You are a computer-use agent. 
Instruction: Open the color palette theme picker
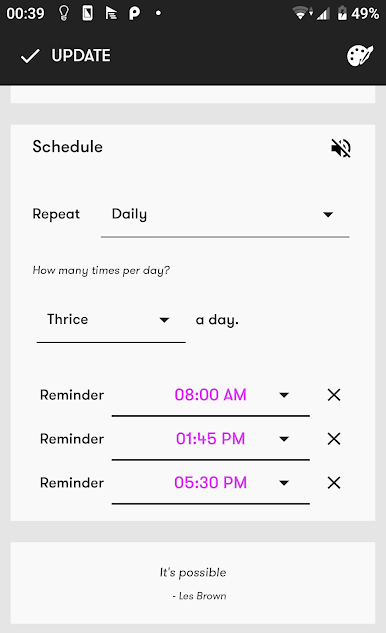[359, 56]
